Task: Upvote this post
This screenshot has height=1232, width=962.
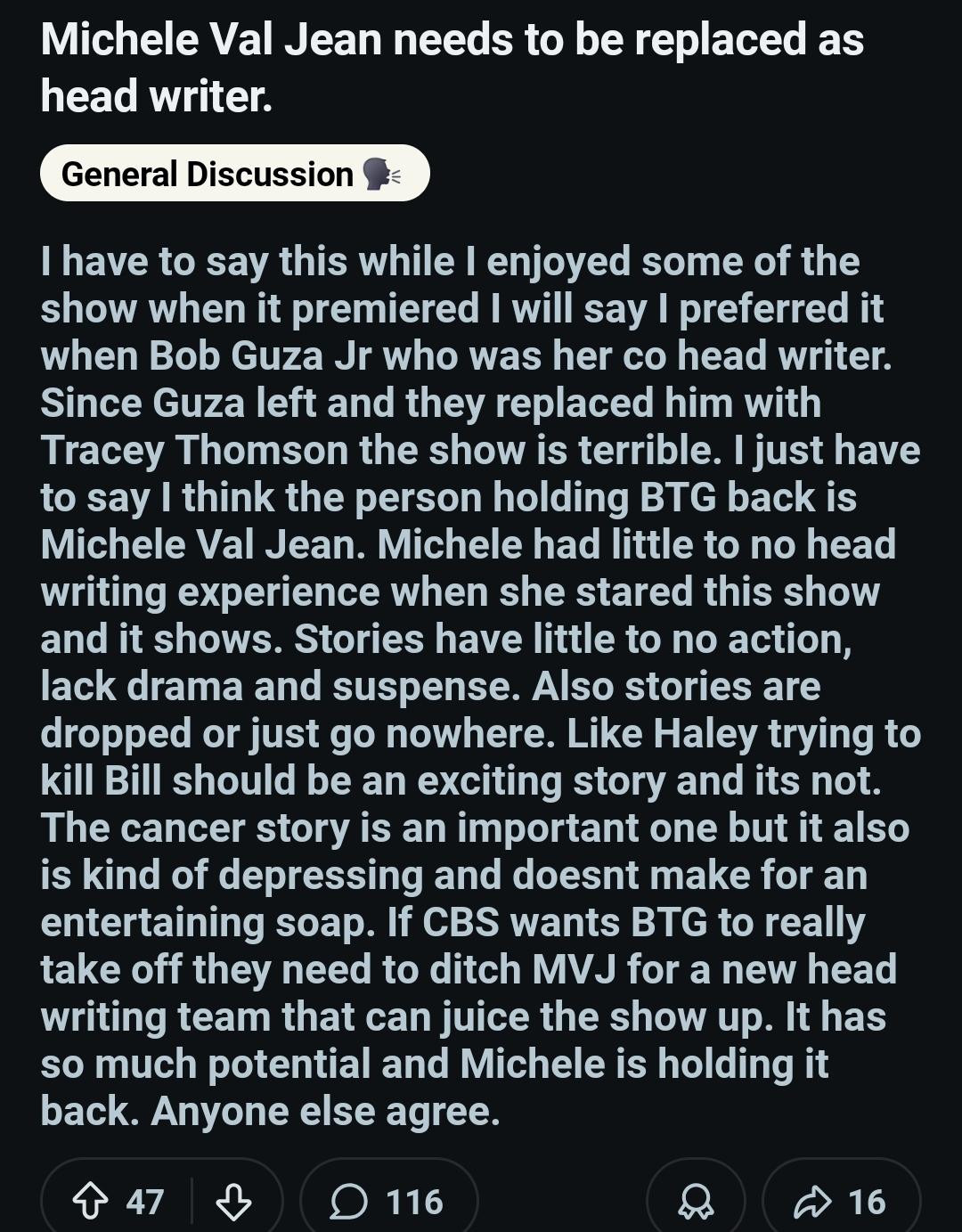Action: (90, 1201)
